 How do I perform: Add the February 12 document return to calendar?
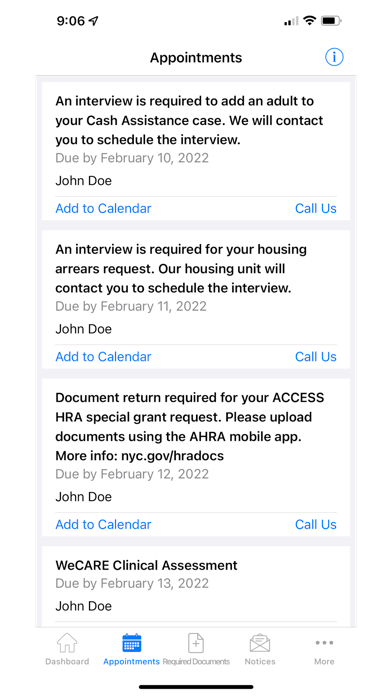[103, 524]
